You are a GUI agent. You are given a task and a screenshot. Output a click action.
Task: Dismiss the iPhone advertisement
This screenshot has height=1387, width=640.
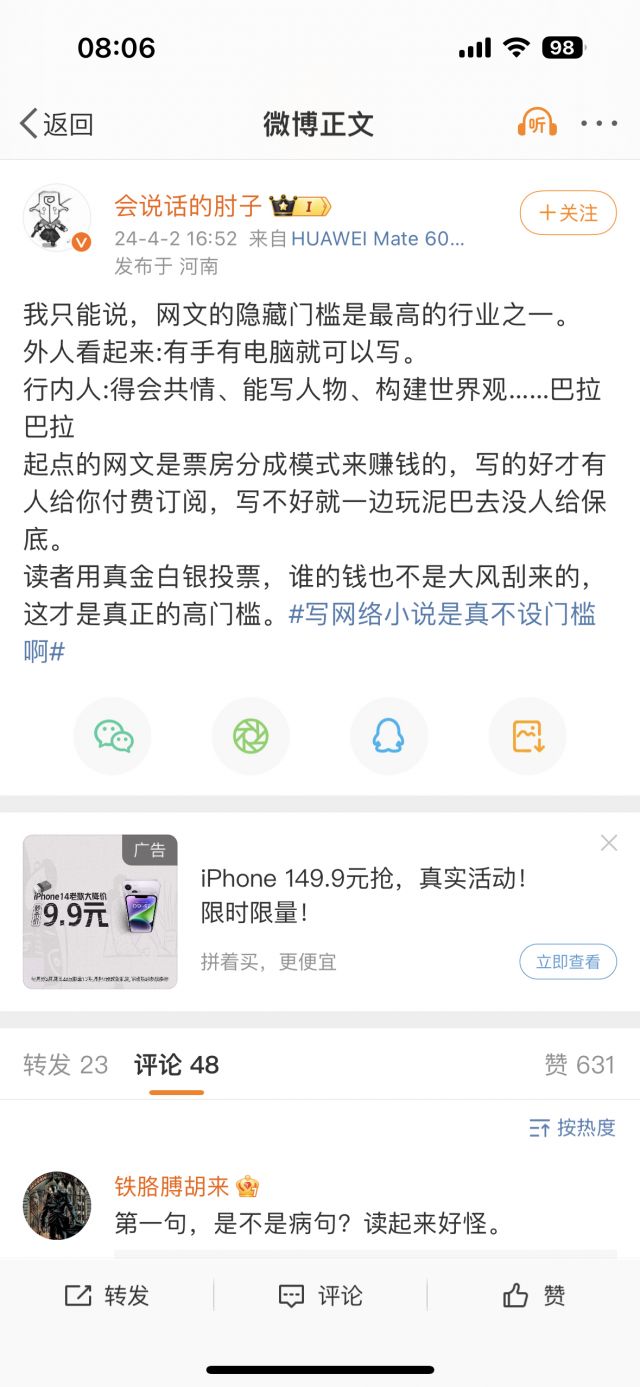pos(608,843)
